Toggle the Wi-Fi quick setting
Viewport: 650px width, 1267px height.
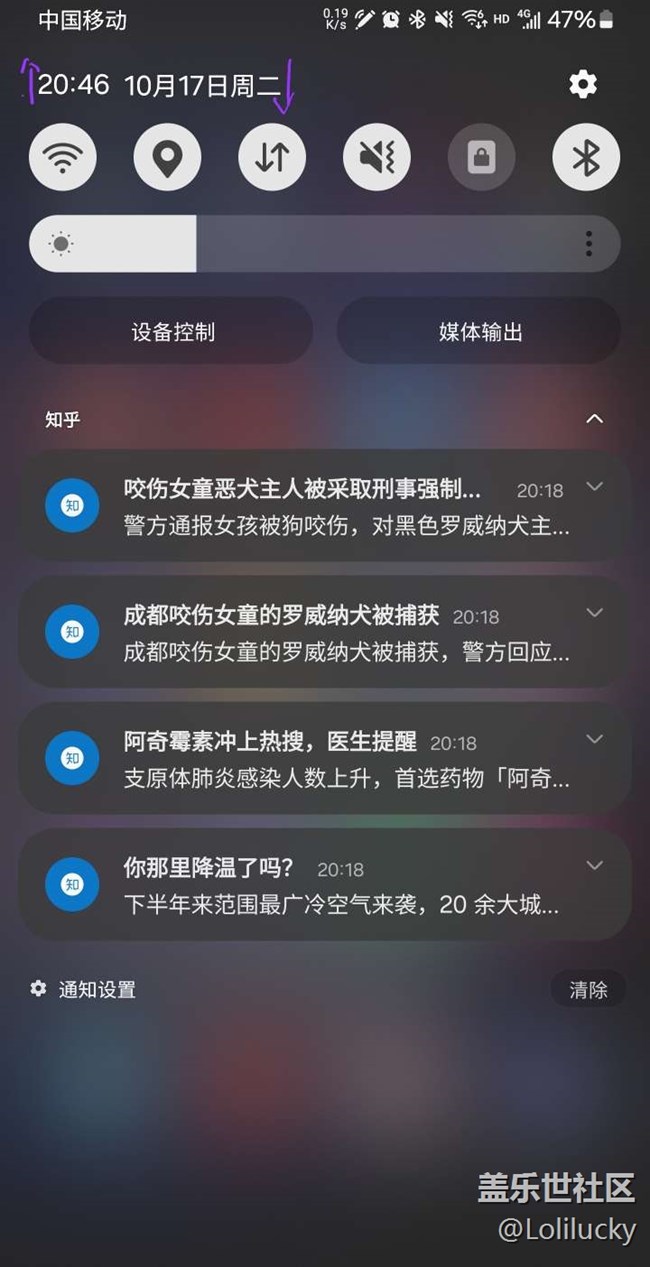click(x=63, y=157)
